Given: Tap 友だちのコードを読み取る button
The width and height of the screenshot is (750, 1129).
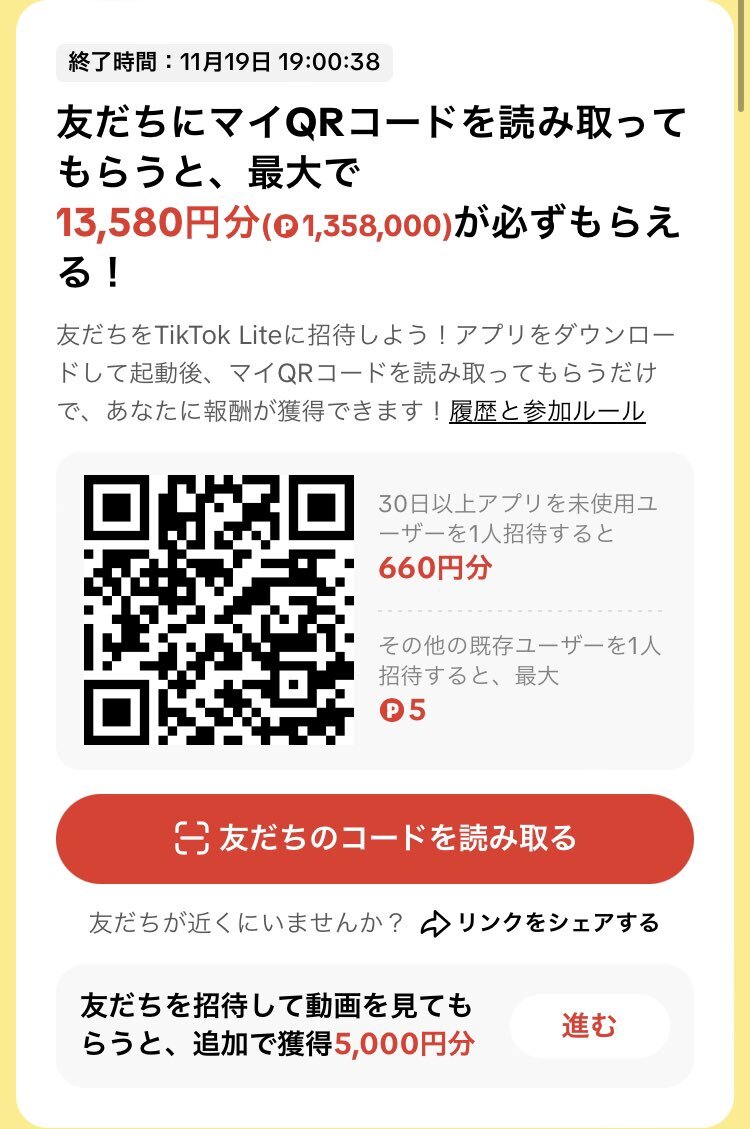Looking at the screenshot, I should [x=375, y=839].
